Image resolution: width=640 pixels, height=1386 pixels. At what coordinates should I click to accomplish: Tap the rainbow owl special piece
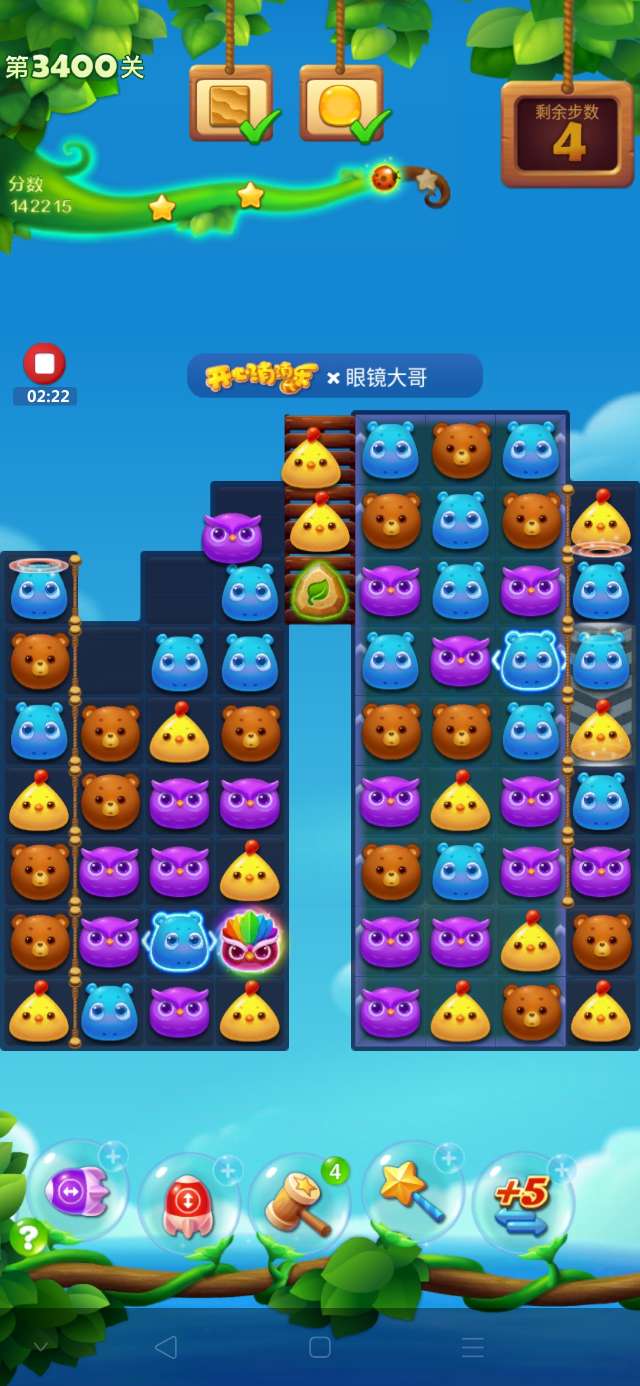[250, 940]
